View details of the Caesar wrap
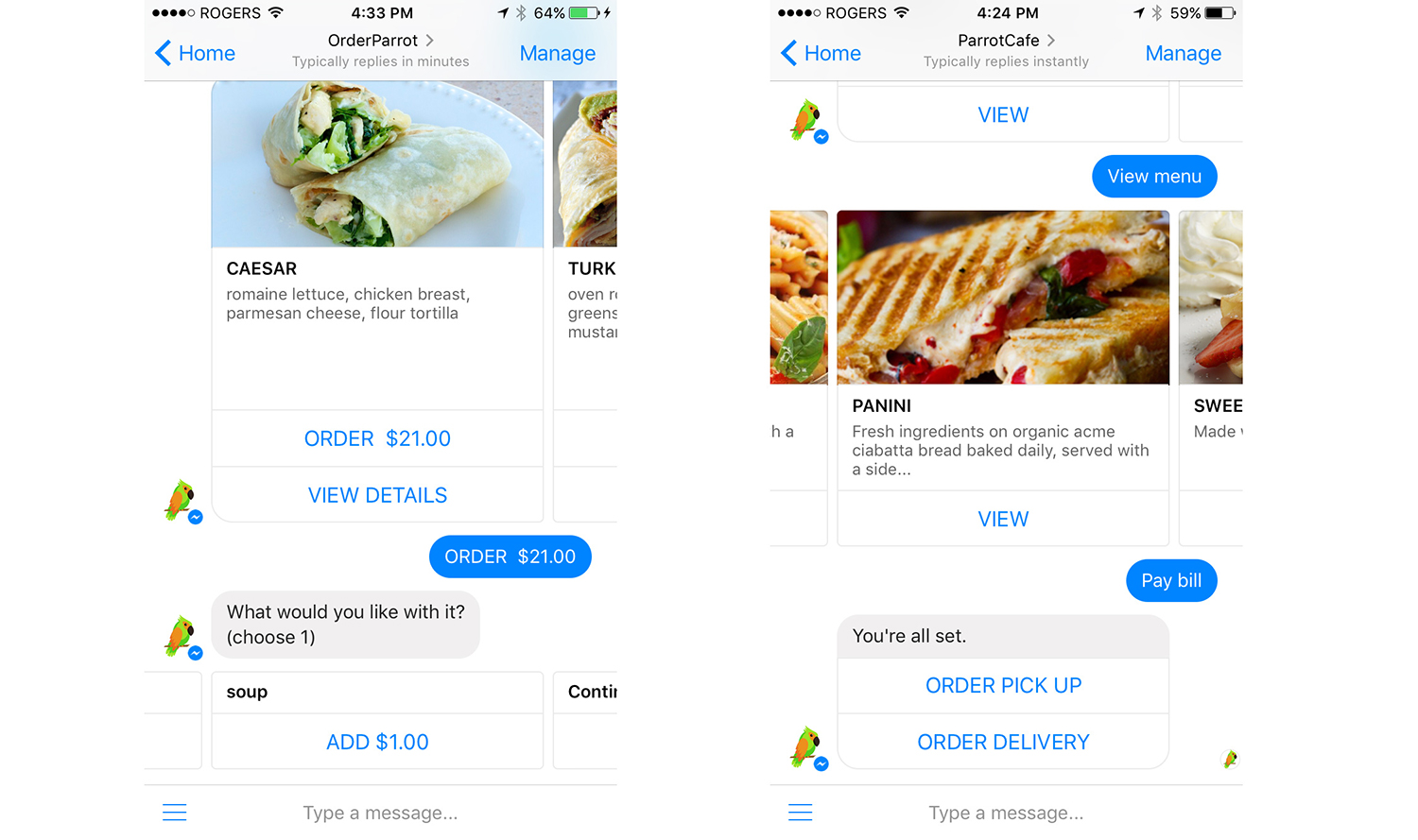 [x=377, y=495]
